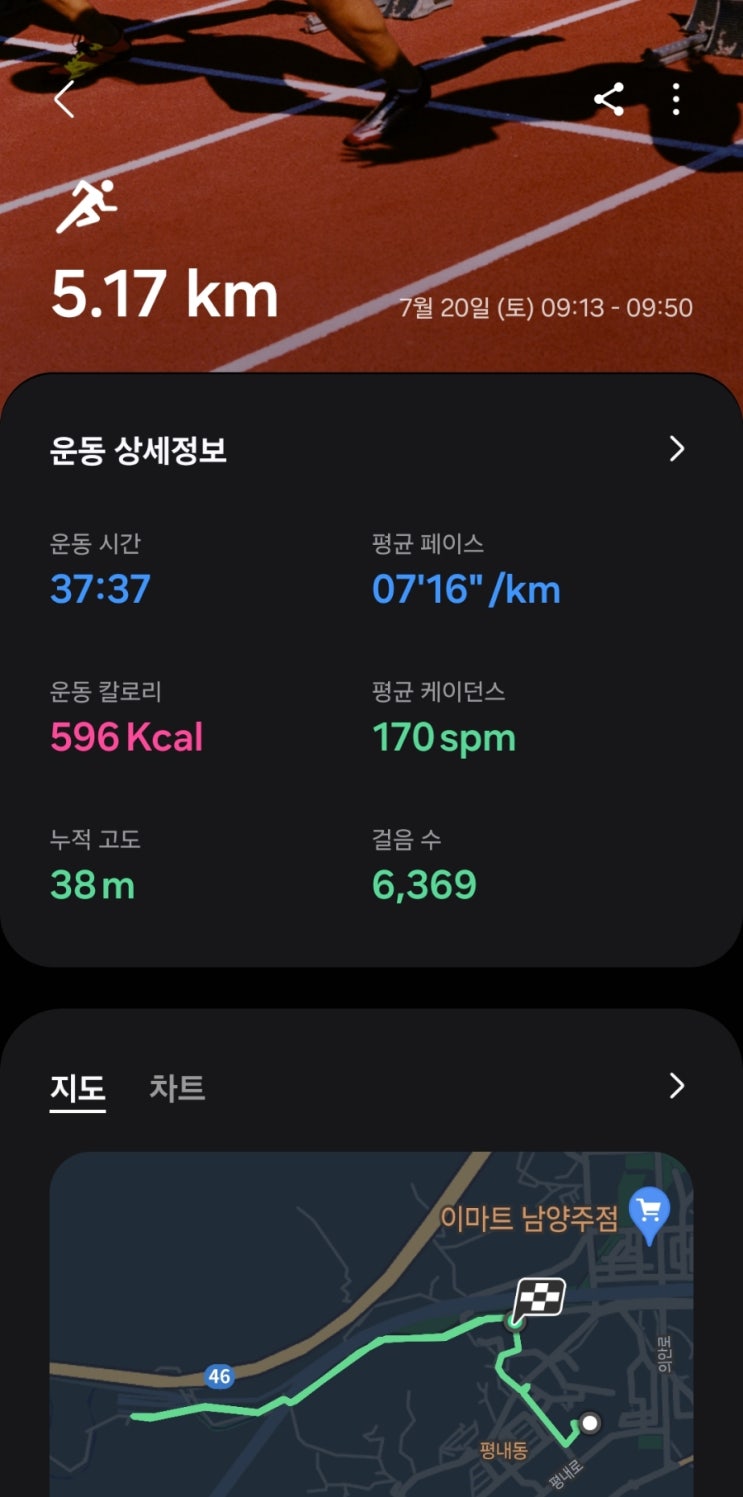Open the three-dot overflow menu
Screen dimensions: 743x1497
click(x=676, y=99)
